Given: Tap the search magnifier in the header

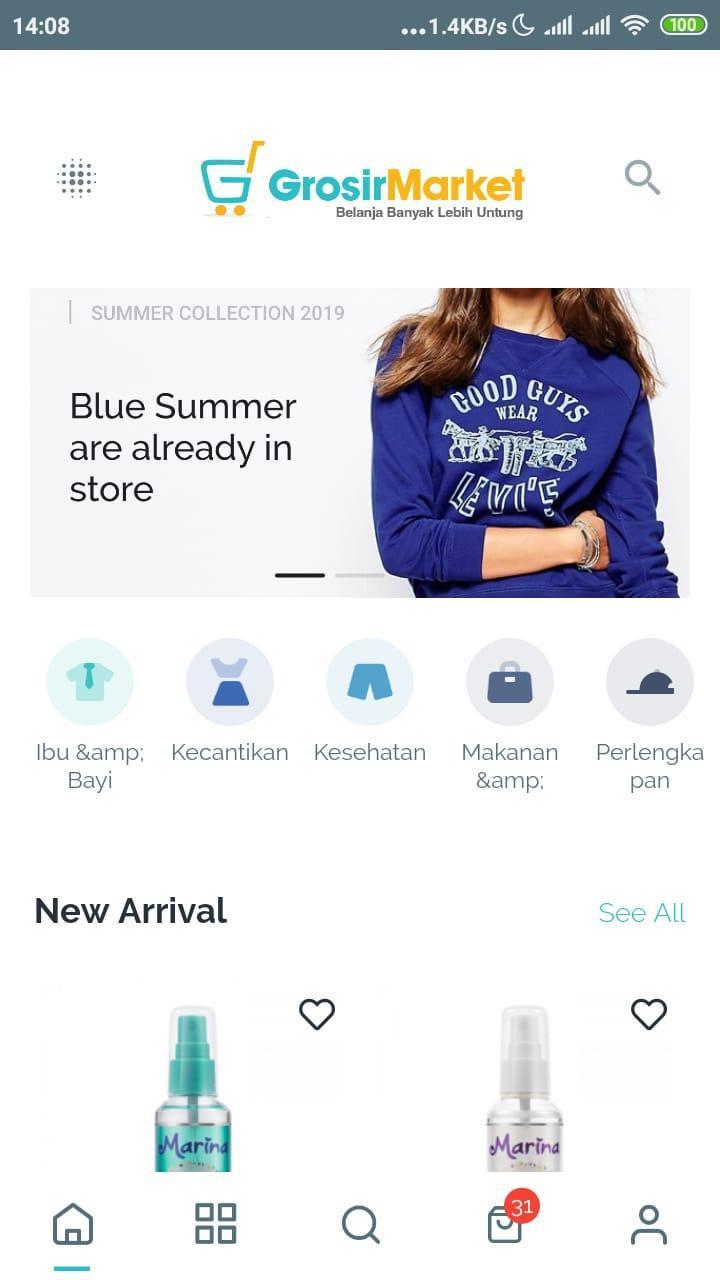Looking at the screenshot, I should [x=642, y=178].
